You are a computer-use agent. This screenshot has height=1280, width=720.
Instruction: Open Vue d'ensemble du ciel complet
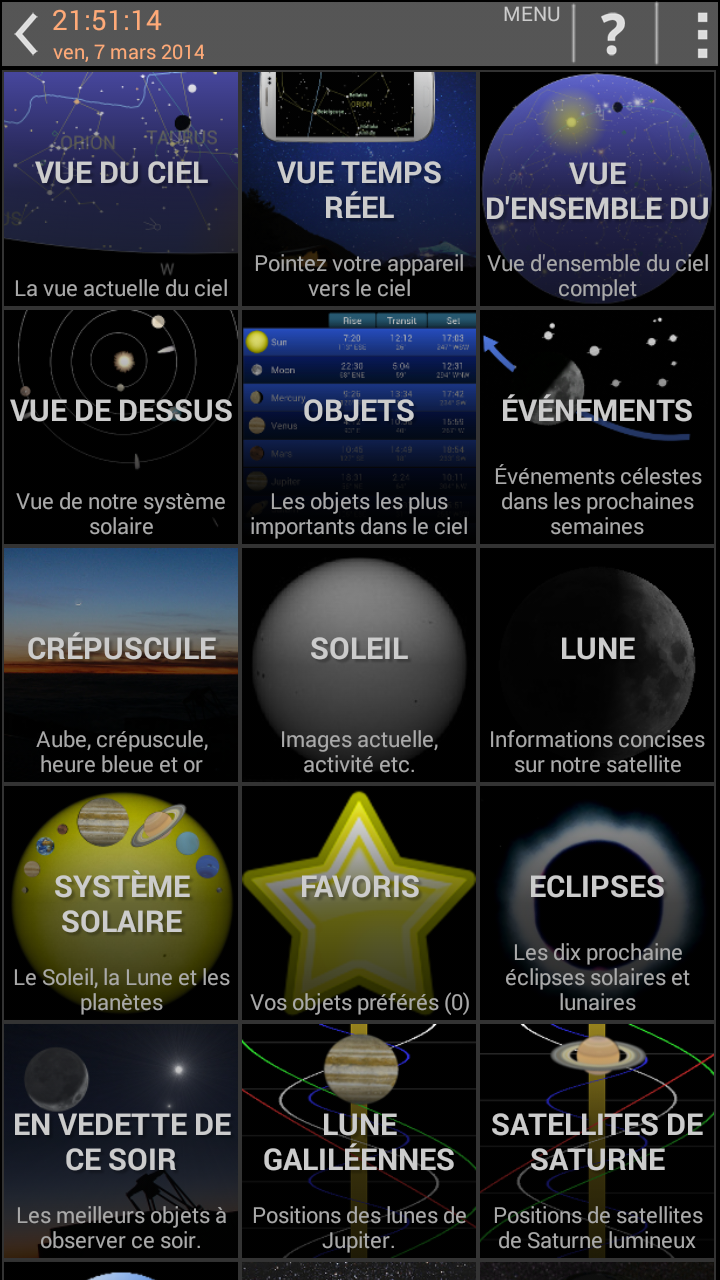click(x=597, y=188)
